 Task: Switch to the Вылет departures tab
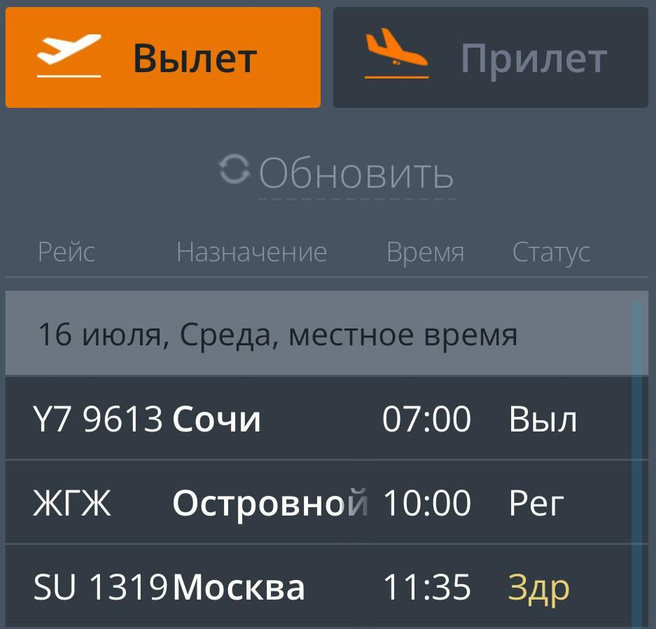click(163, 58)
